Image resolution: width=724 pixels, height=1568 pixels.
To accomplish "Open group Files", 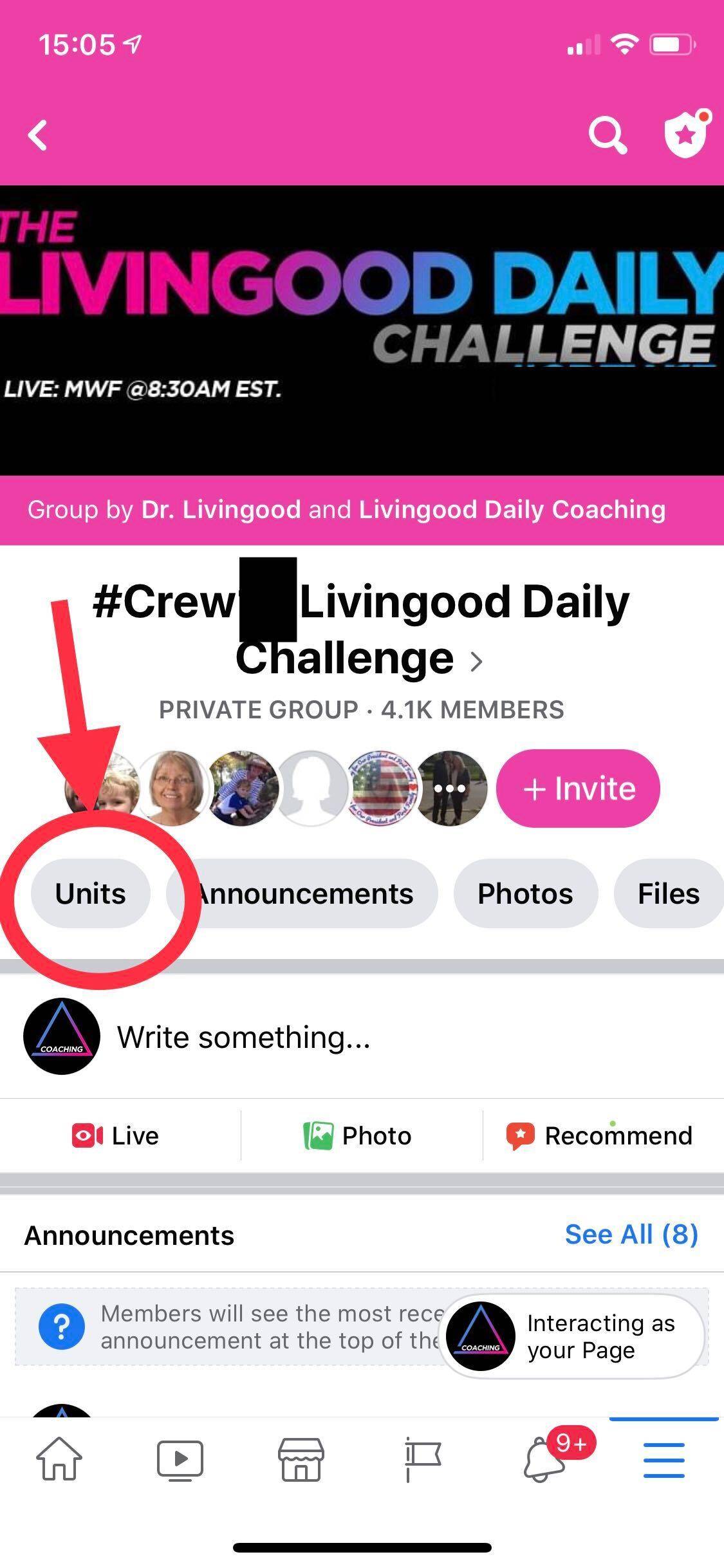I will pos(669,893).
